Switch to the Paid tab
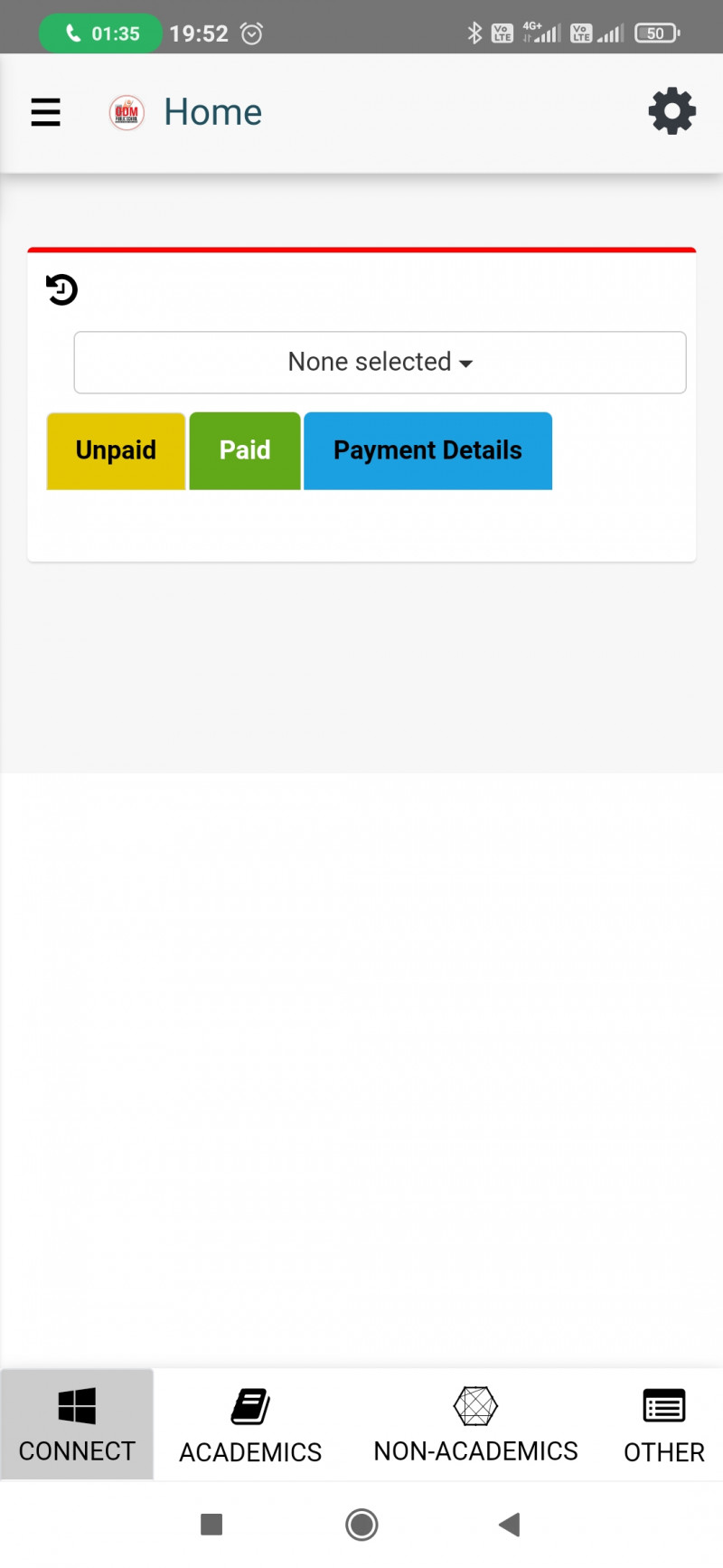The height and width of the screenshot is (1568, 723). tap(245, 450)
